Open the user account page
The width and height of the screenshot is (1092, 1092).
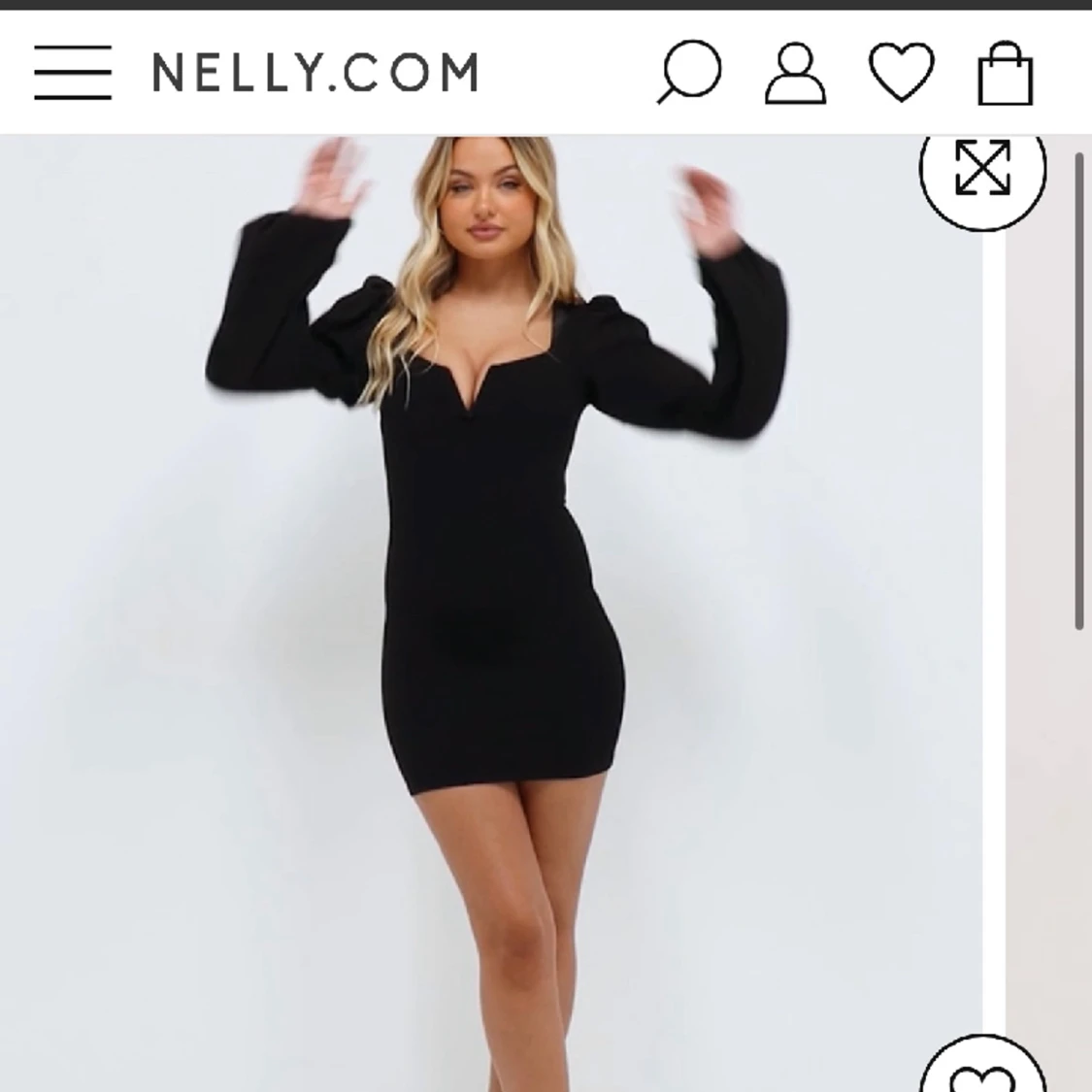[x=795, y=73]
